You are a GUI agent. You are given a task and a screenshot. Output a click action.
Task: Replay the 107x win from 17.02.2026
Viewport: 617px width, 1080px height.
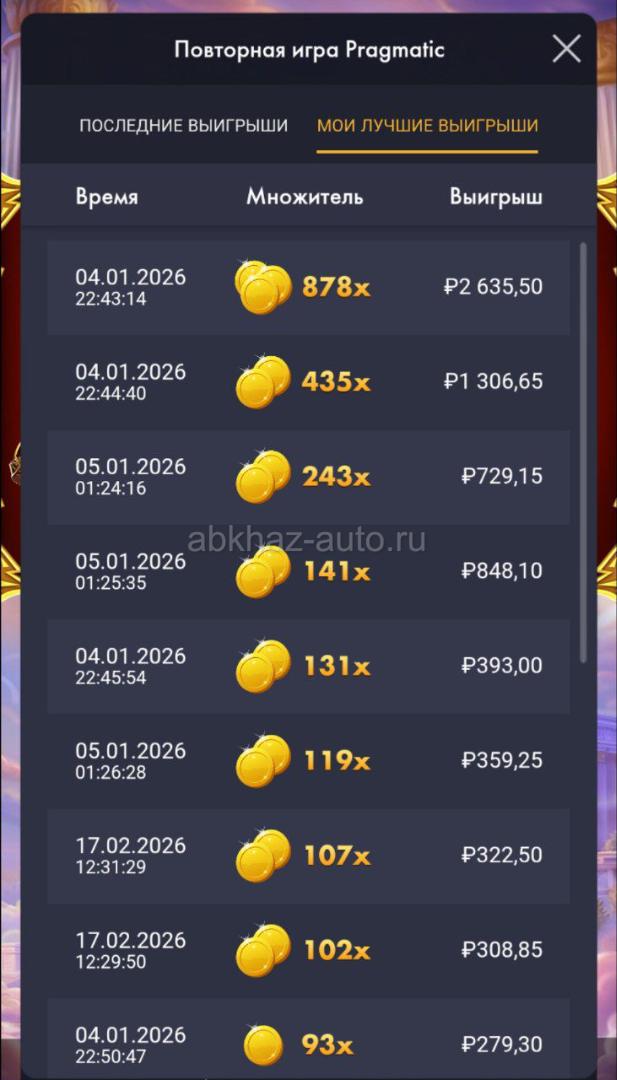[x=308, y=856]
